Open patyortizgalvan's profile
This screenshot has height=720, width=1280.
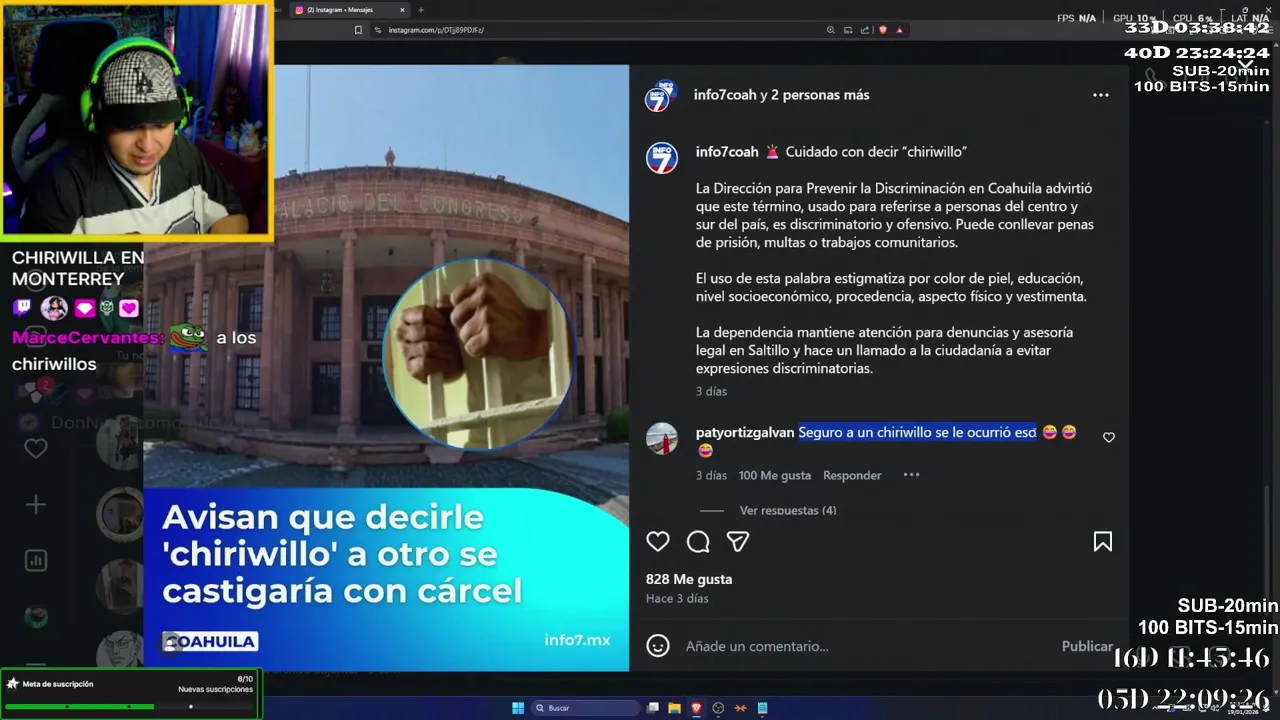[744, 432]
